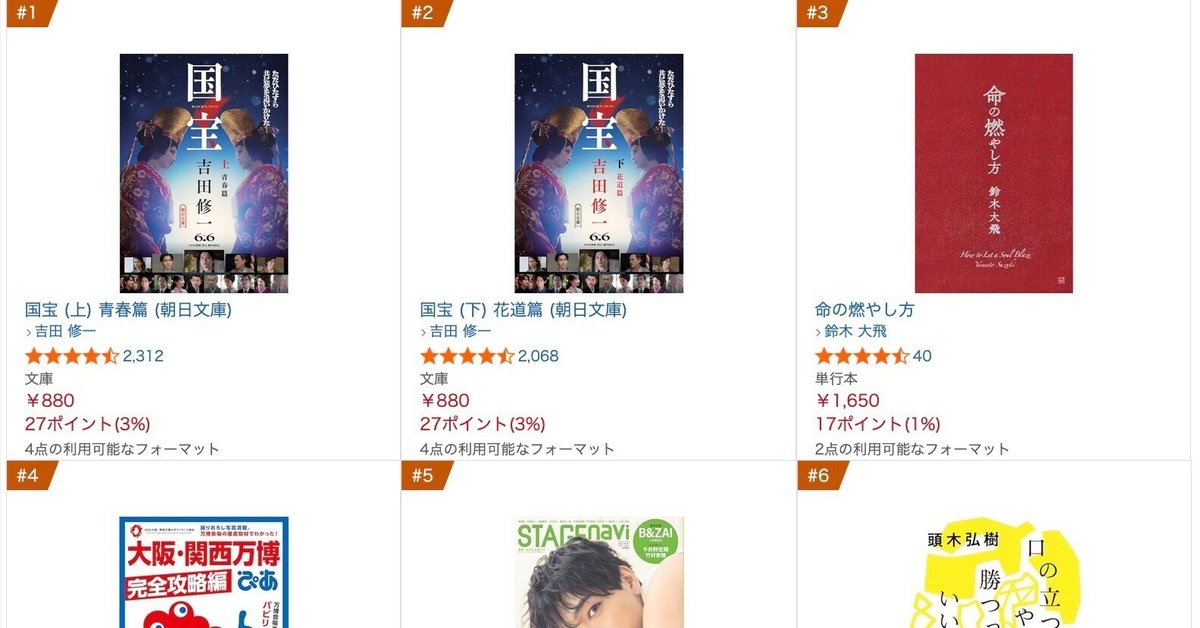The width and height of the screenshot is (1200, 628).
Task: Open the cover image of 国宝 (上) 青春篇
Action: (204, 173)
